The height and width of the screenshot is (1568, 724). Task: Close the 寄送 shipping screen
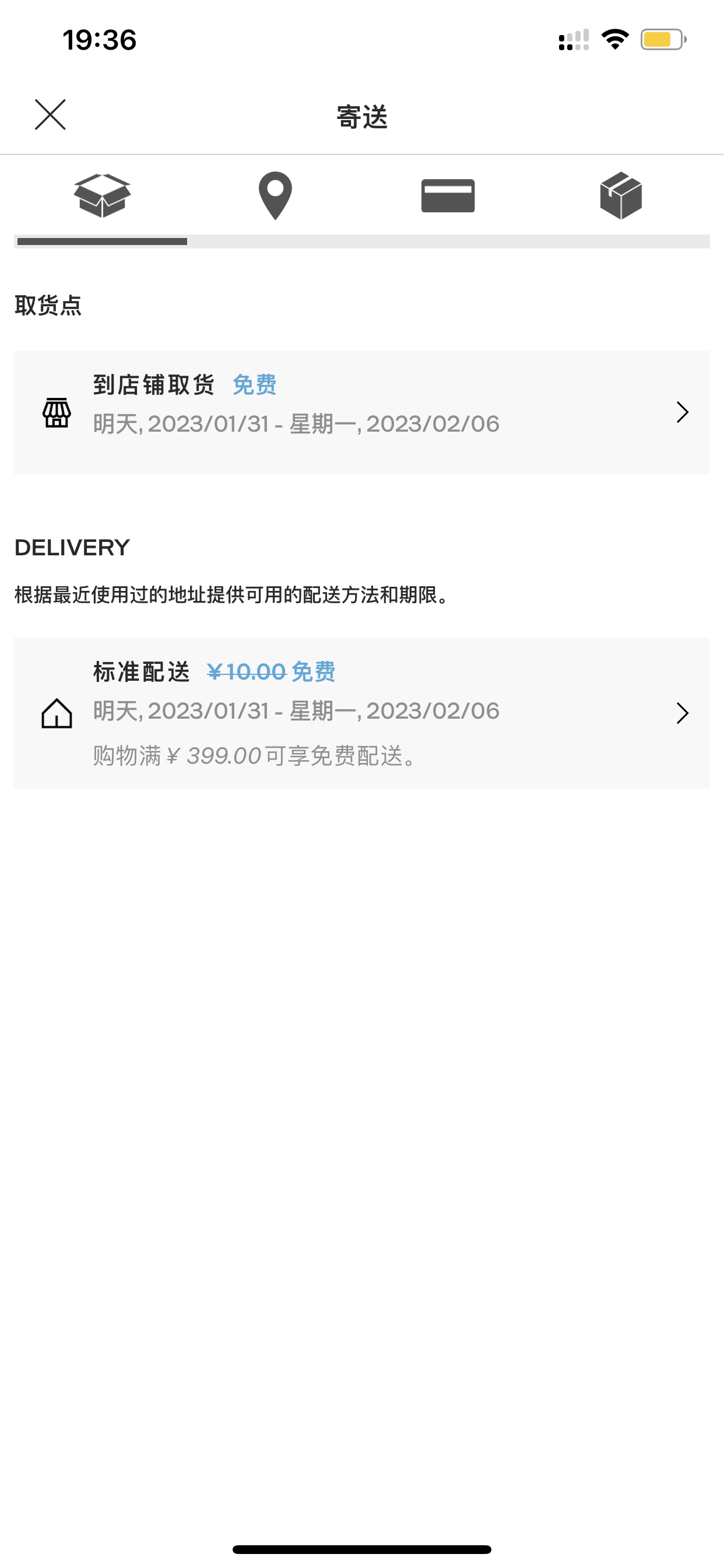pyautogui.click(x=50, y=114)
